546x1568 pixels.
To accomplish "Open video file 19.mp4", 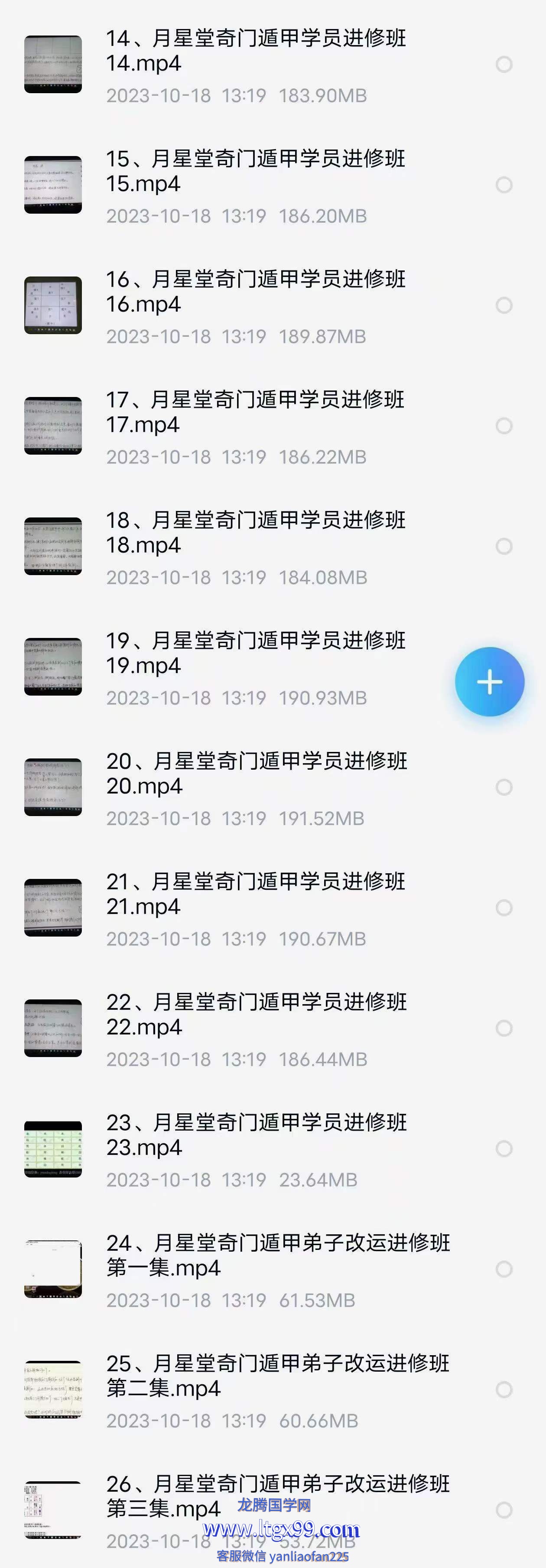I will click(256, 653).
